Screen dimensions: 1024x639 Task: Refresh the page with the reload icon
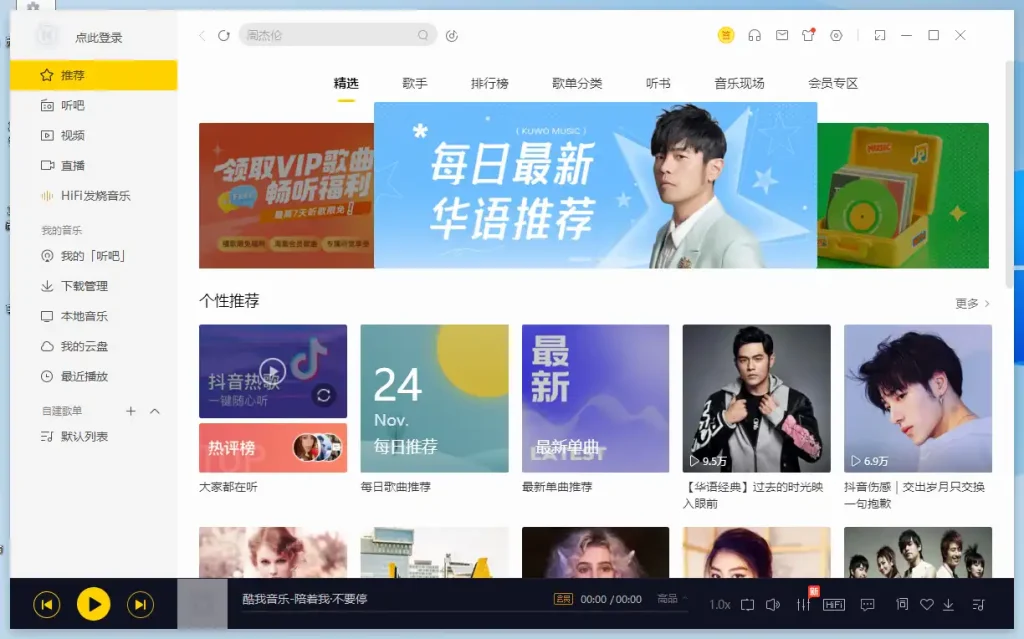tap(224, 35)
